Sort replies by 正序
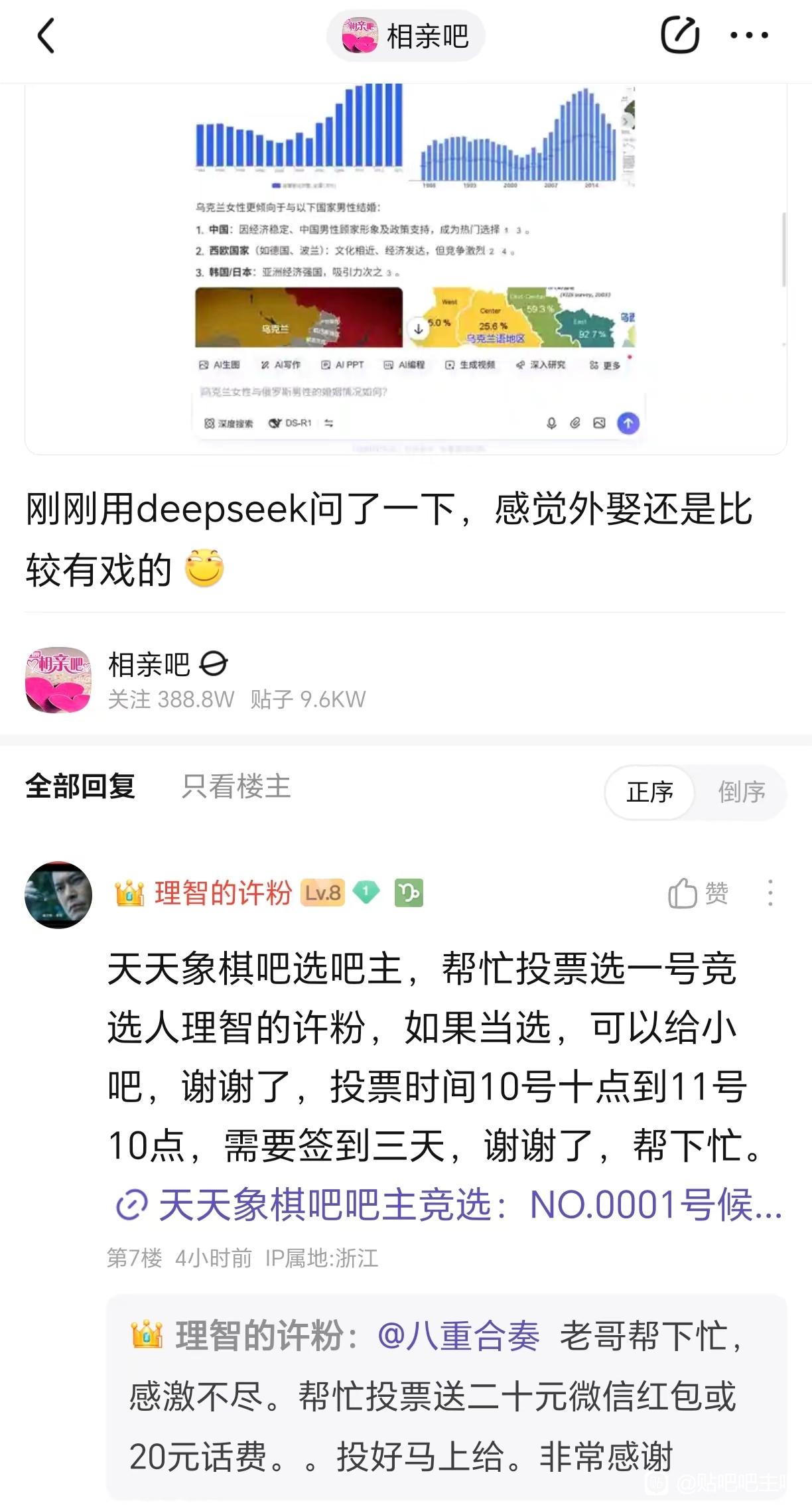 649,792
